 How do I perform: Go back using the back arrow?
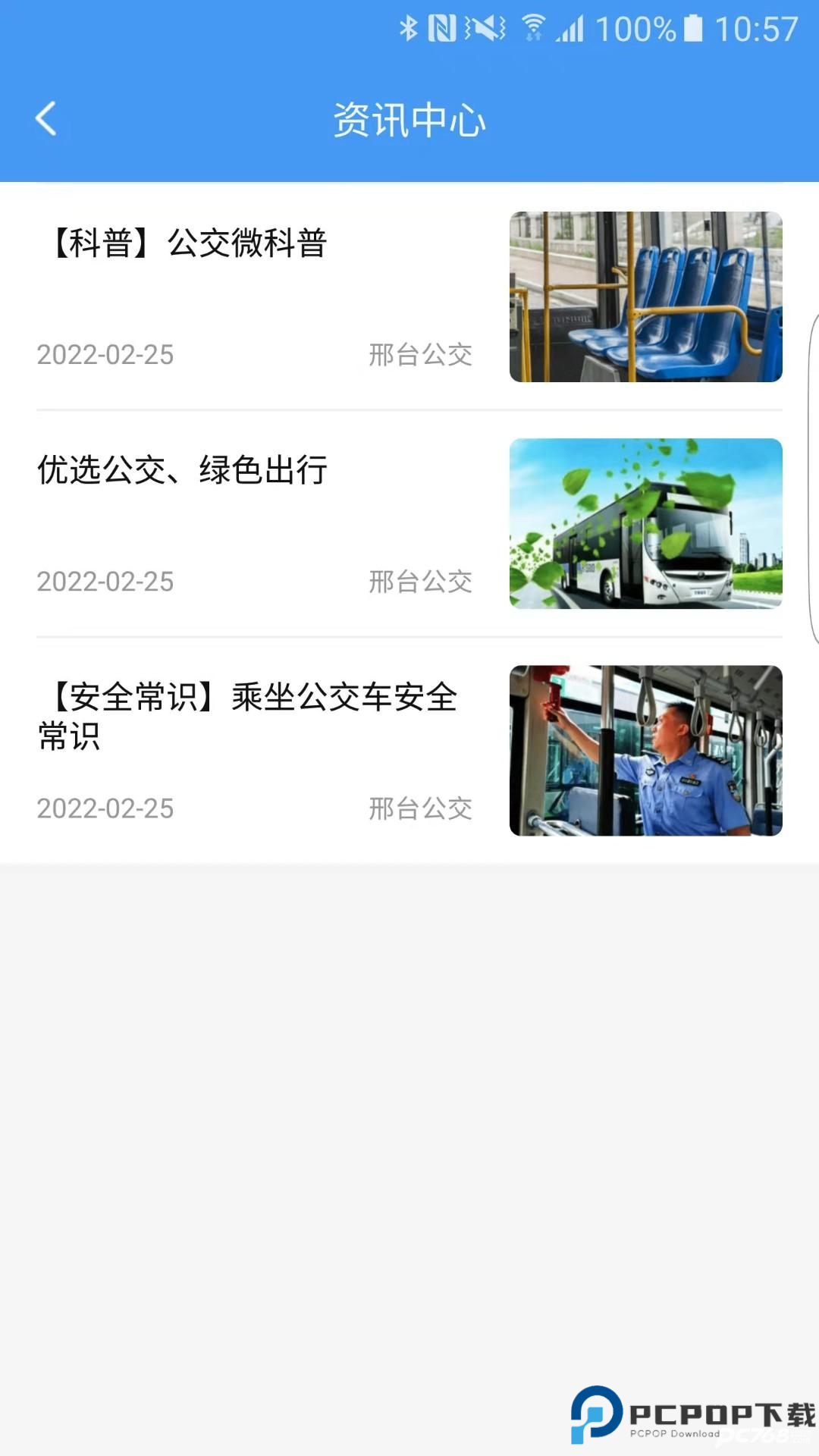click(x=45, y=118)
